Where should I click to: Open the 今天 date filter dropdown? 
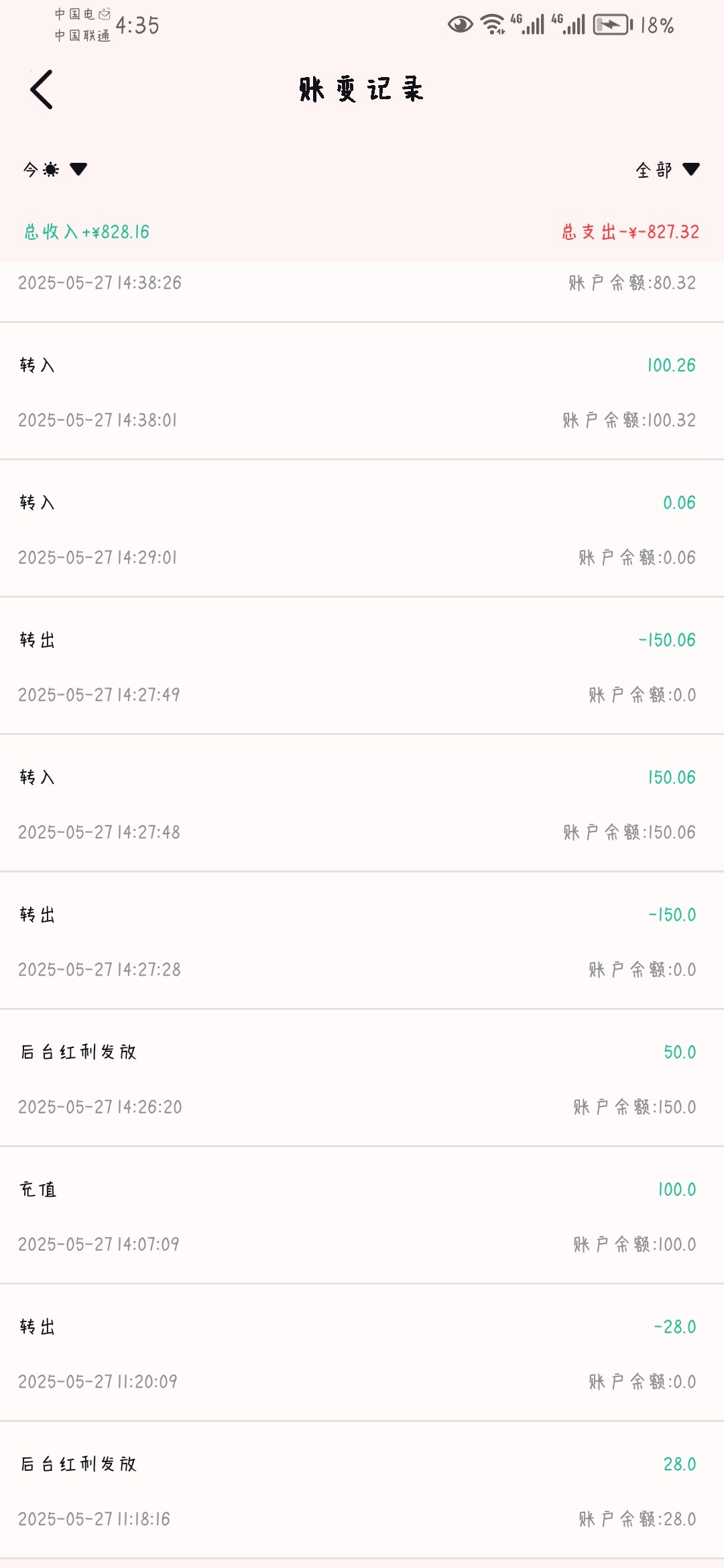55,169
